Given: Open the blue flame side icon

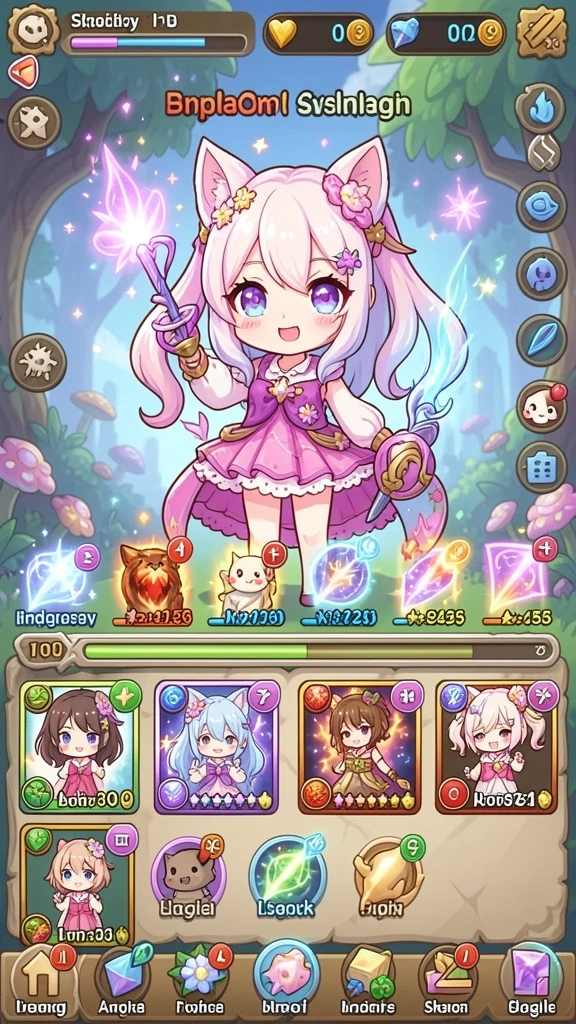Looking at the screenshot, I should 541,108.
